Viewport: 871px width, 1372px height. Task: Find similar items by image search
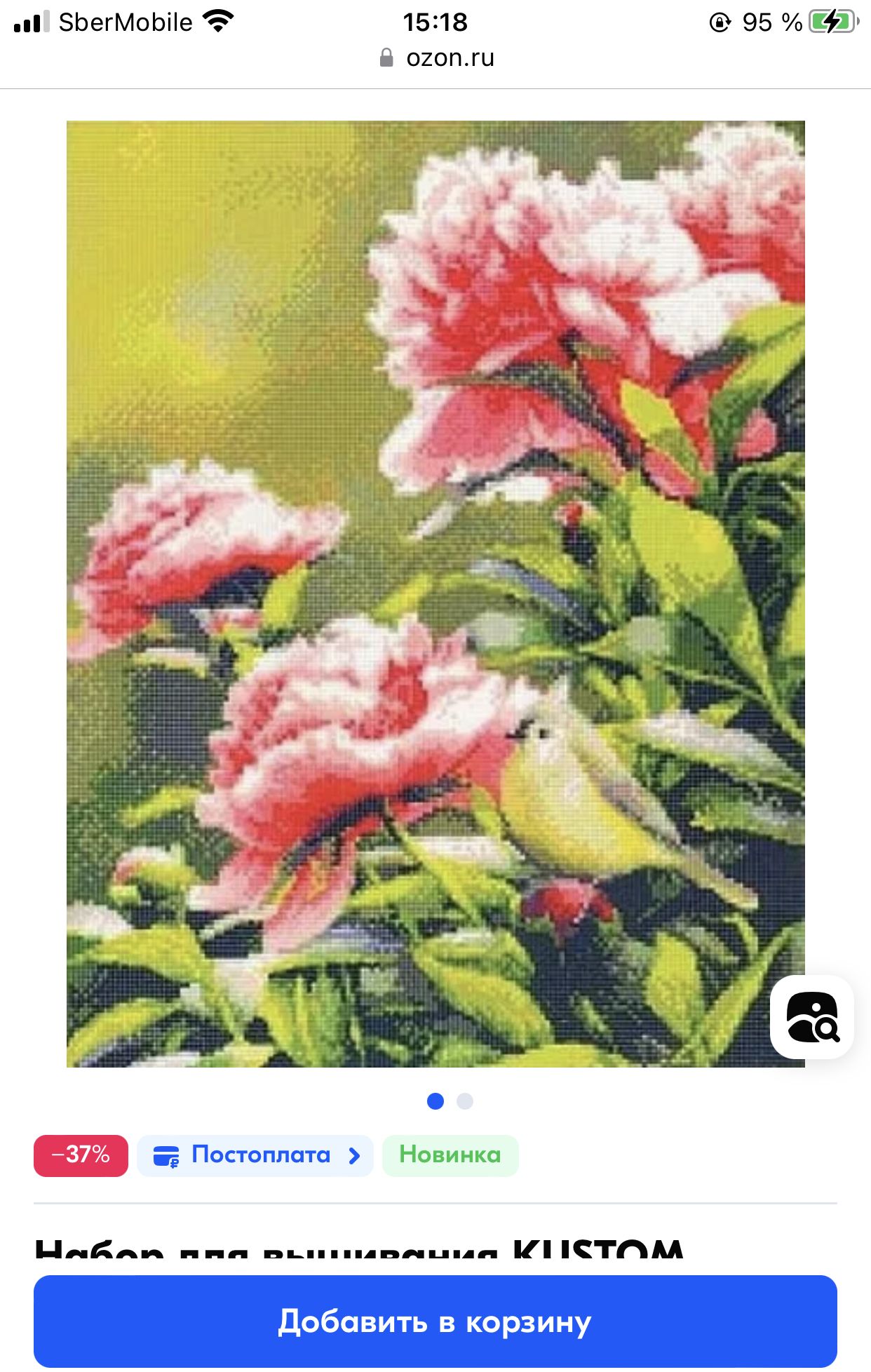click(811, 1016)
